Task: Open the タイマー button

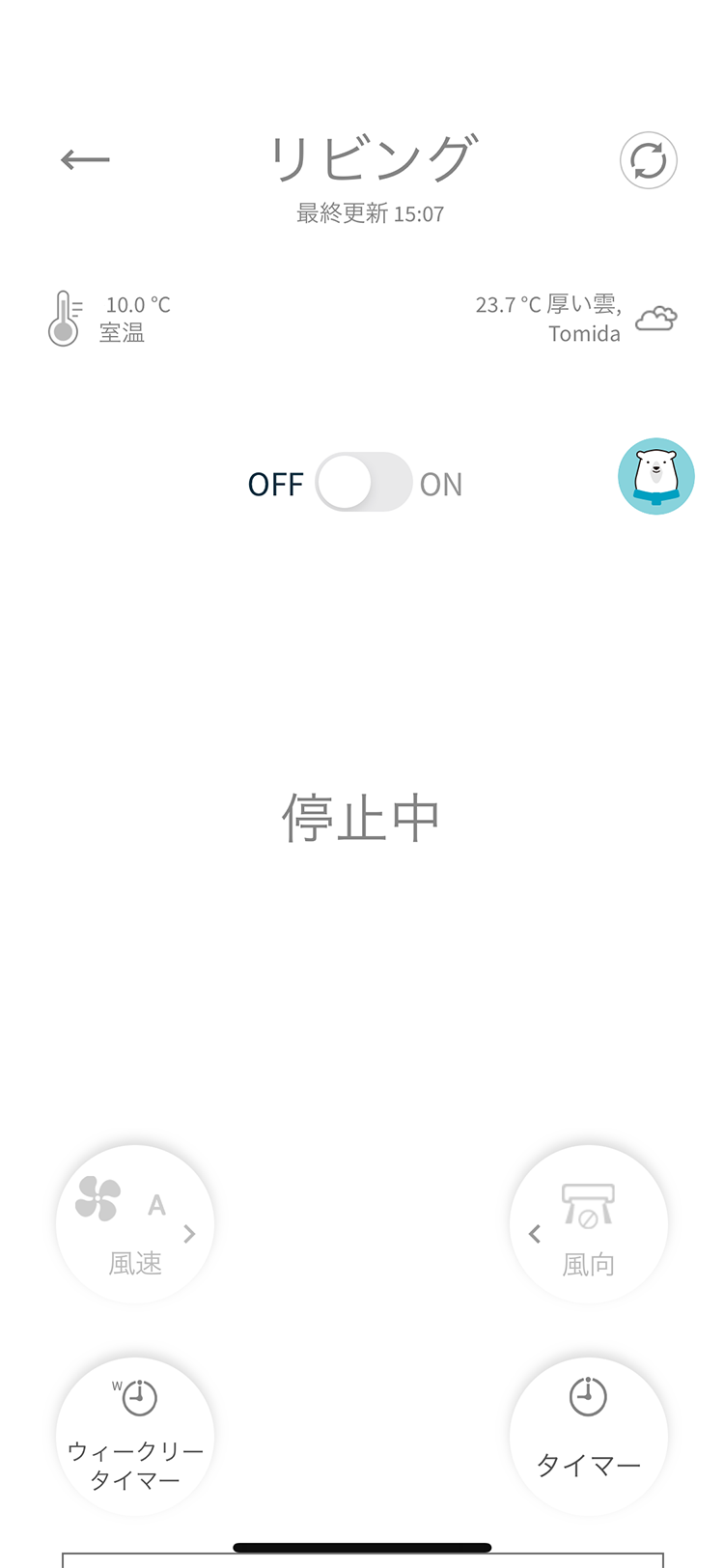Action: pos(588,1436)
